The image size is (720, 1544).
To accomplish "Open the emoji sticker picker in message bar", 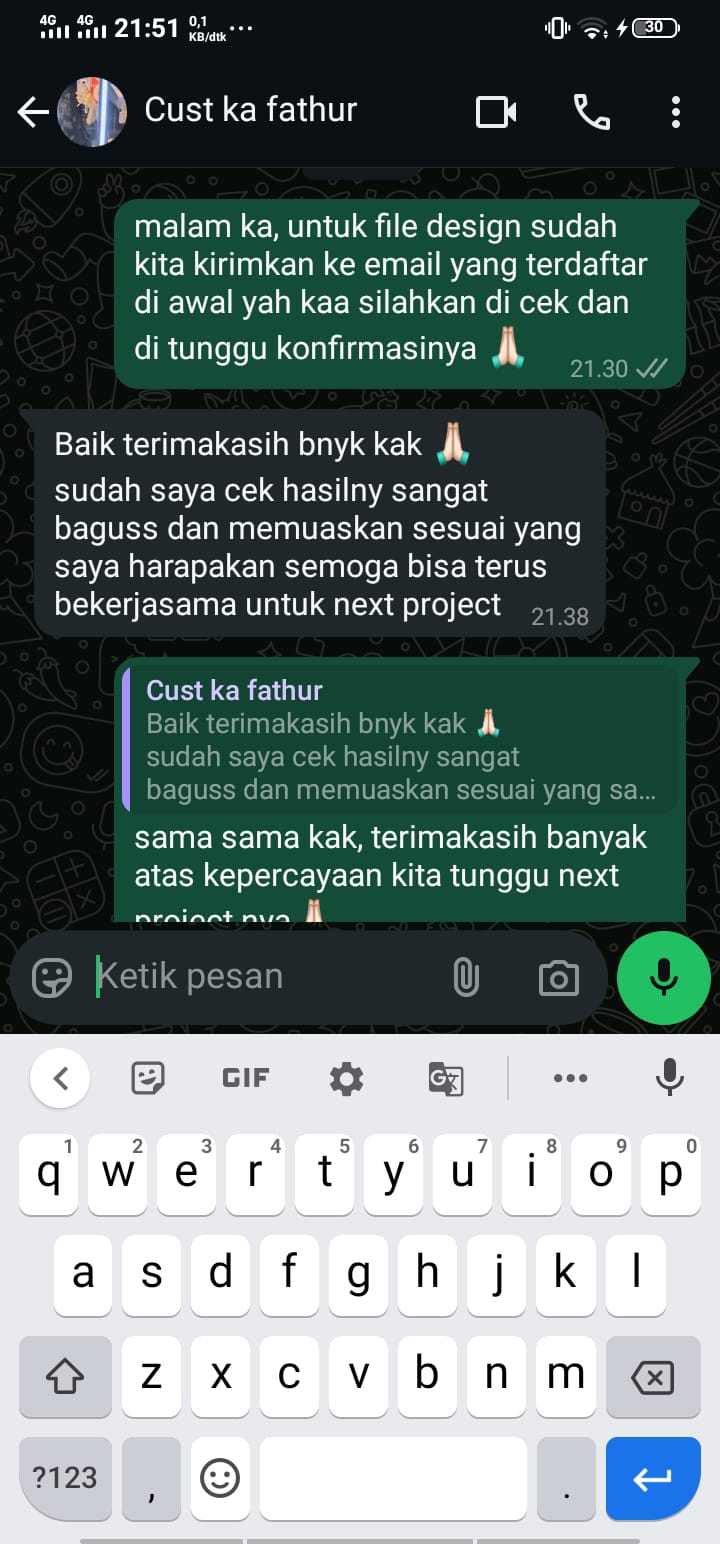I will [x=52, y=977].
